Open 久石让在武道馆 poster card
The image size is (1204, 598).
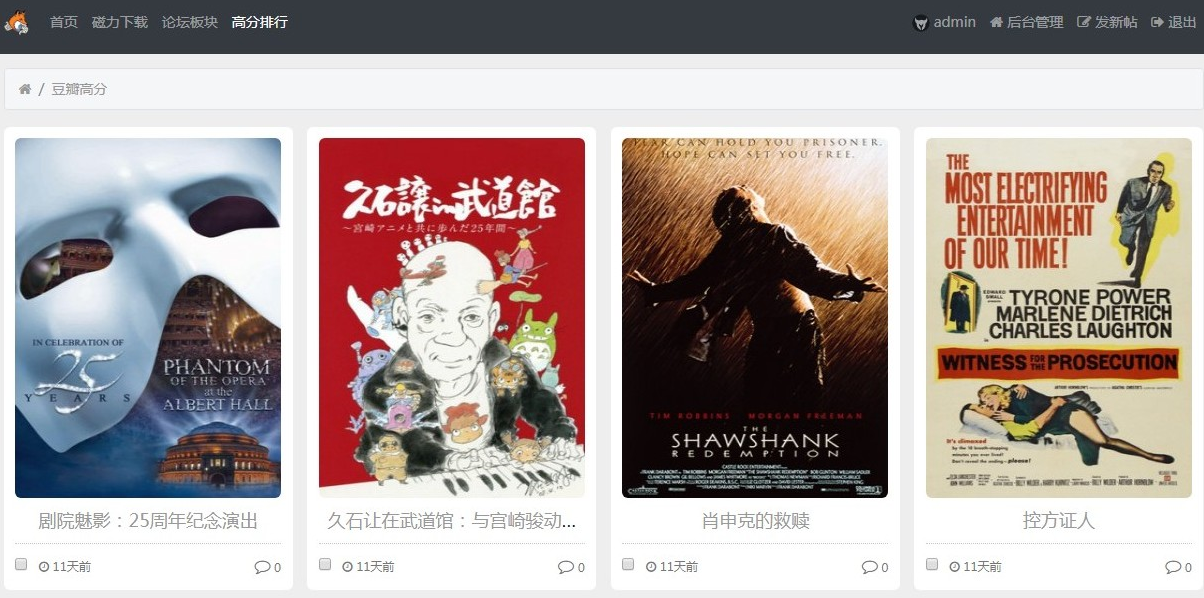pos(452,317)
